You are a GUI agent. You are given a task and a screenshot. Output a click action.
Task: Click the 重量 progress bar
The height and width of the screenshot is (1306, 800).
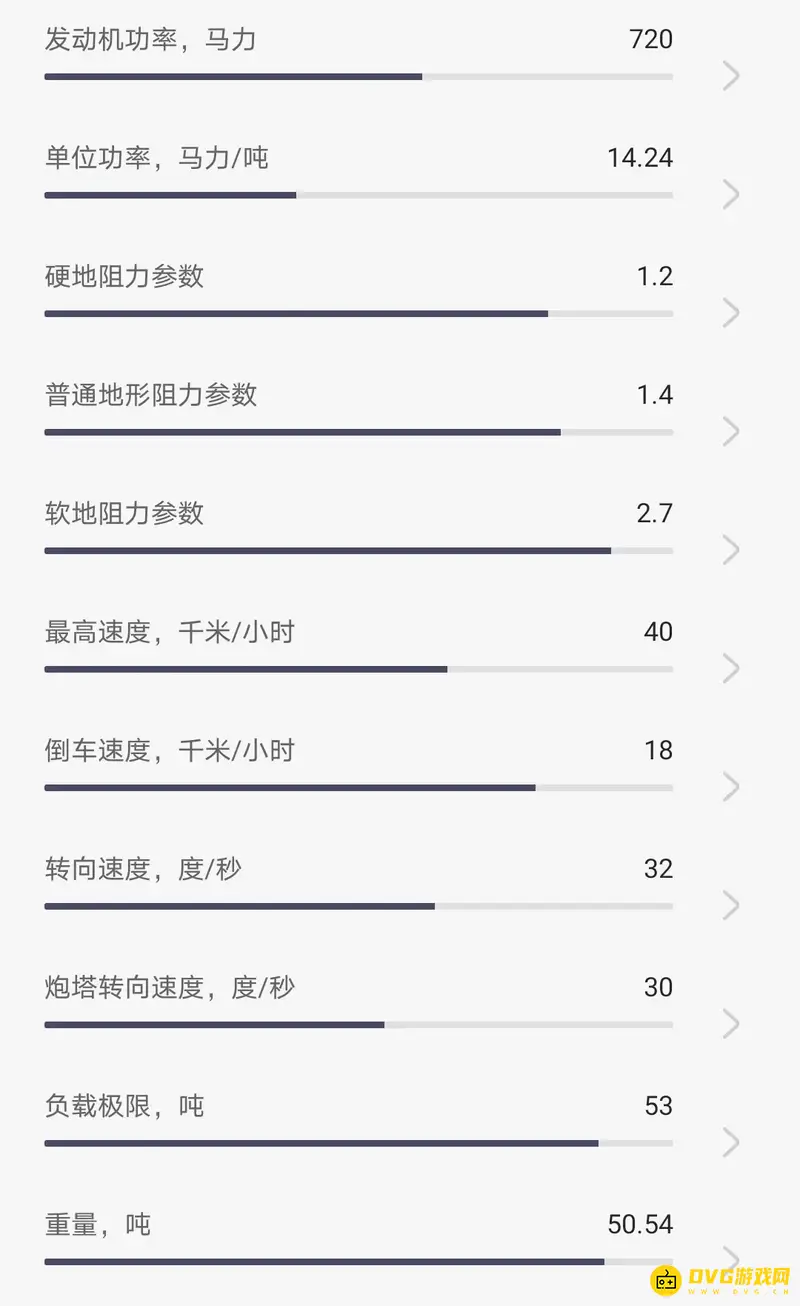coord(358,1261)
